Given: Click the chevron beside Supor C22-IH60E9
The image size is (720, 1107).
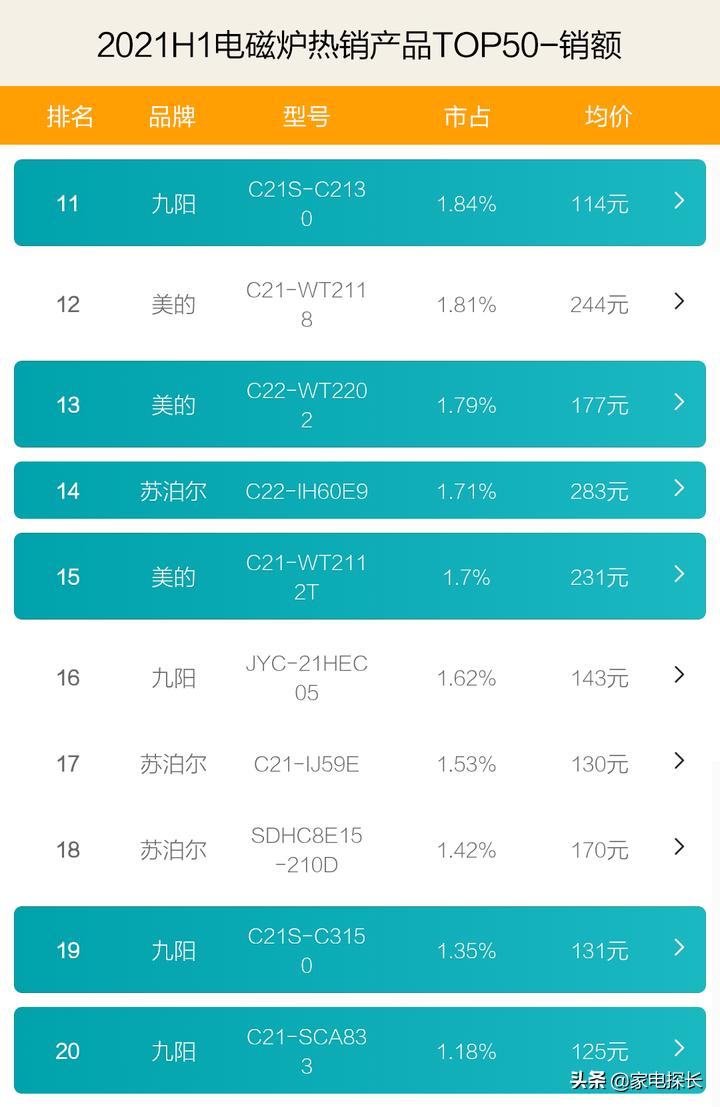Looking at the screenshot, I should pyautogui.click(x=679, y=489).
